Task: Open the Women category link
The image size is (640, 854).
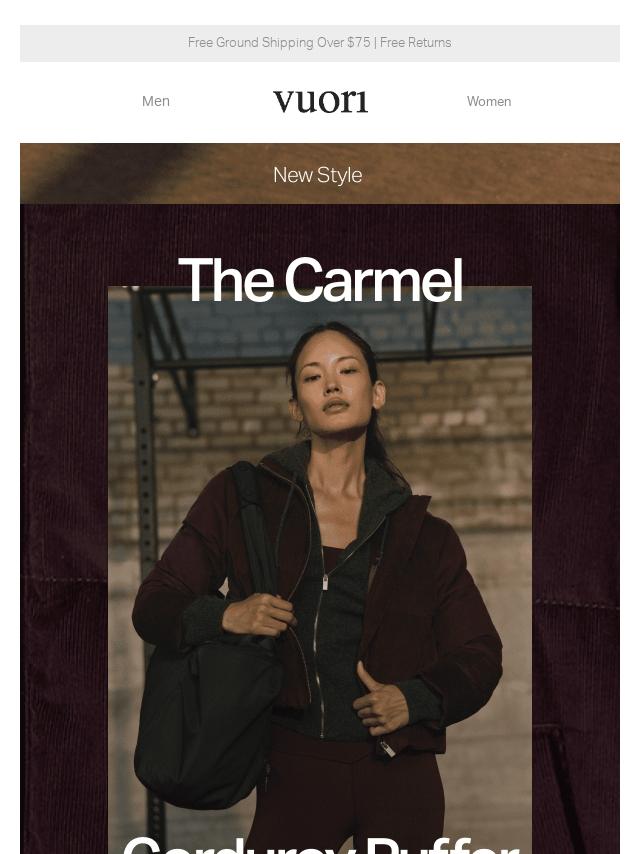Action: pos(489,101)
